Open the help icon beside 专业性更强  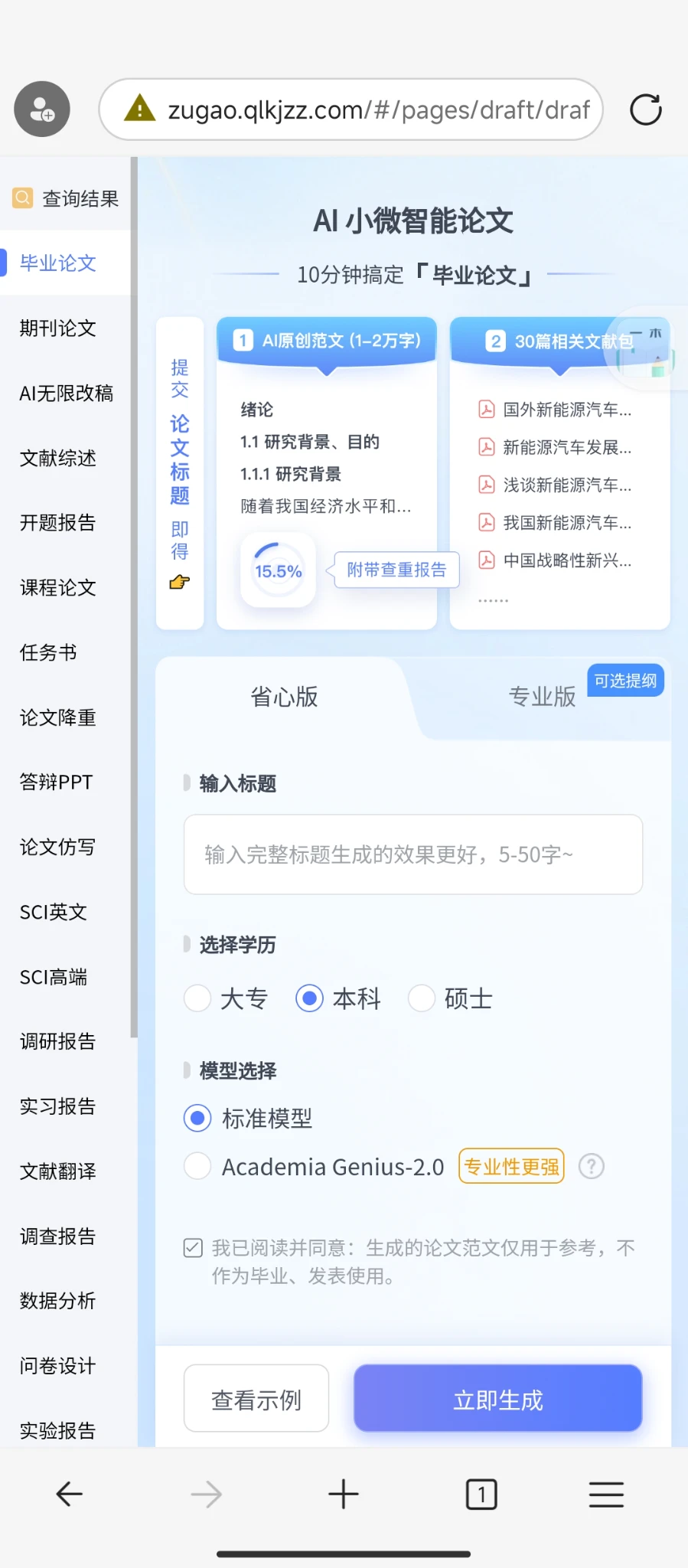[591, 1167]
